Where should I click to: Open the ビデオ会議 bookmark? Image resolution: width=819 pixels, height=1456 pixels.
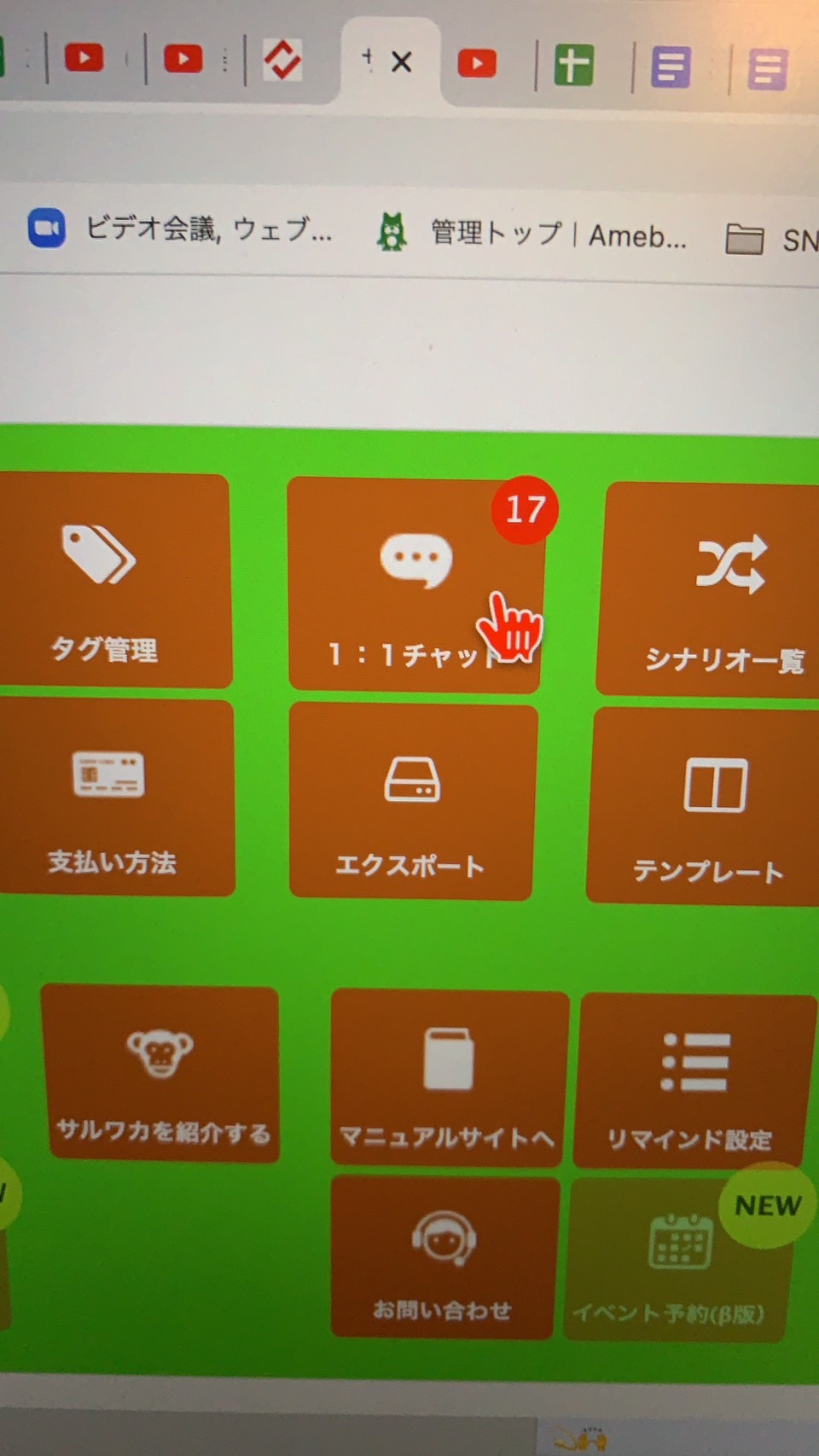point(181,229)
